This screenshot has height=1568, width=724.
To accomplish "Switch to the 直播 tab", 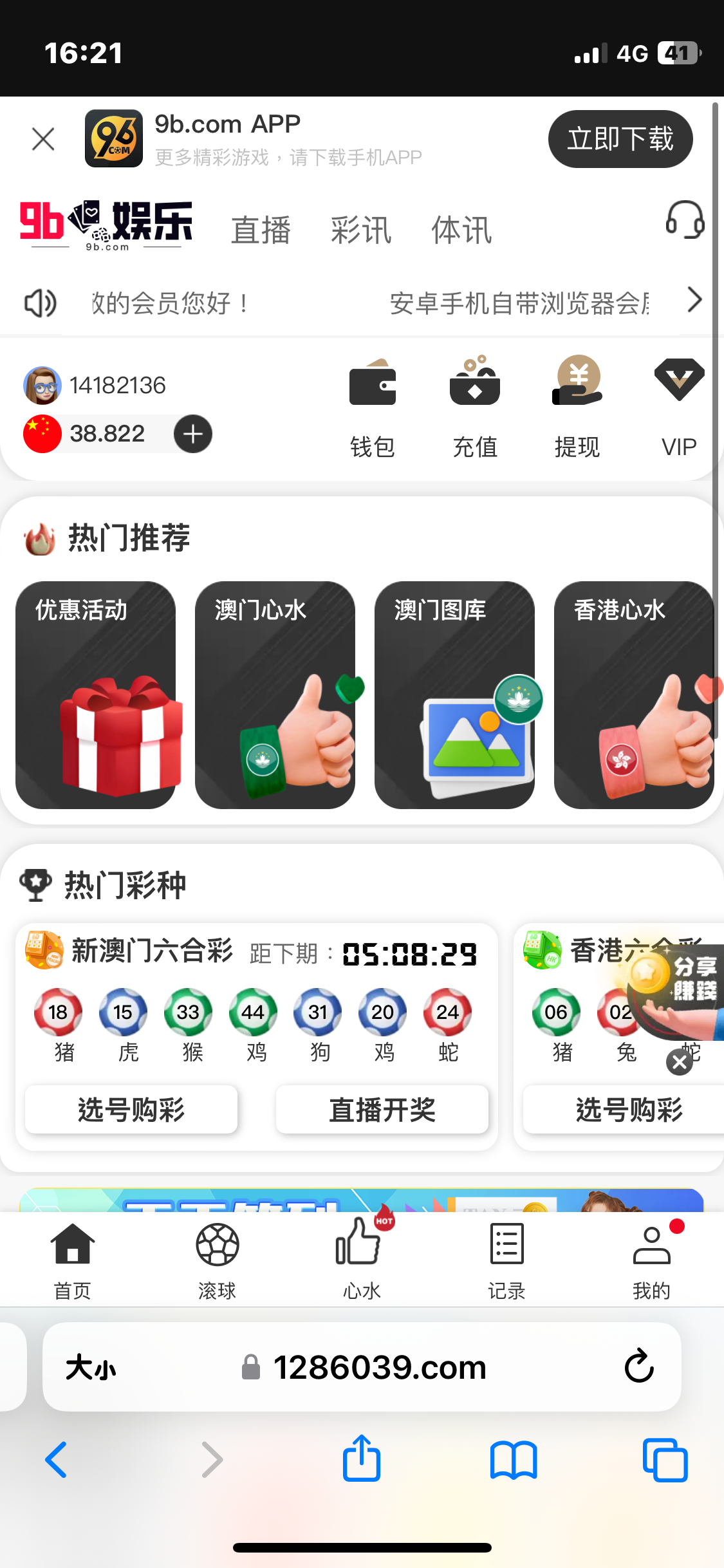I will 261,230.
